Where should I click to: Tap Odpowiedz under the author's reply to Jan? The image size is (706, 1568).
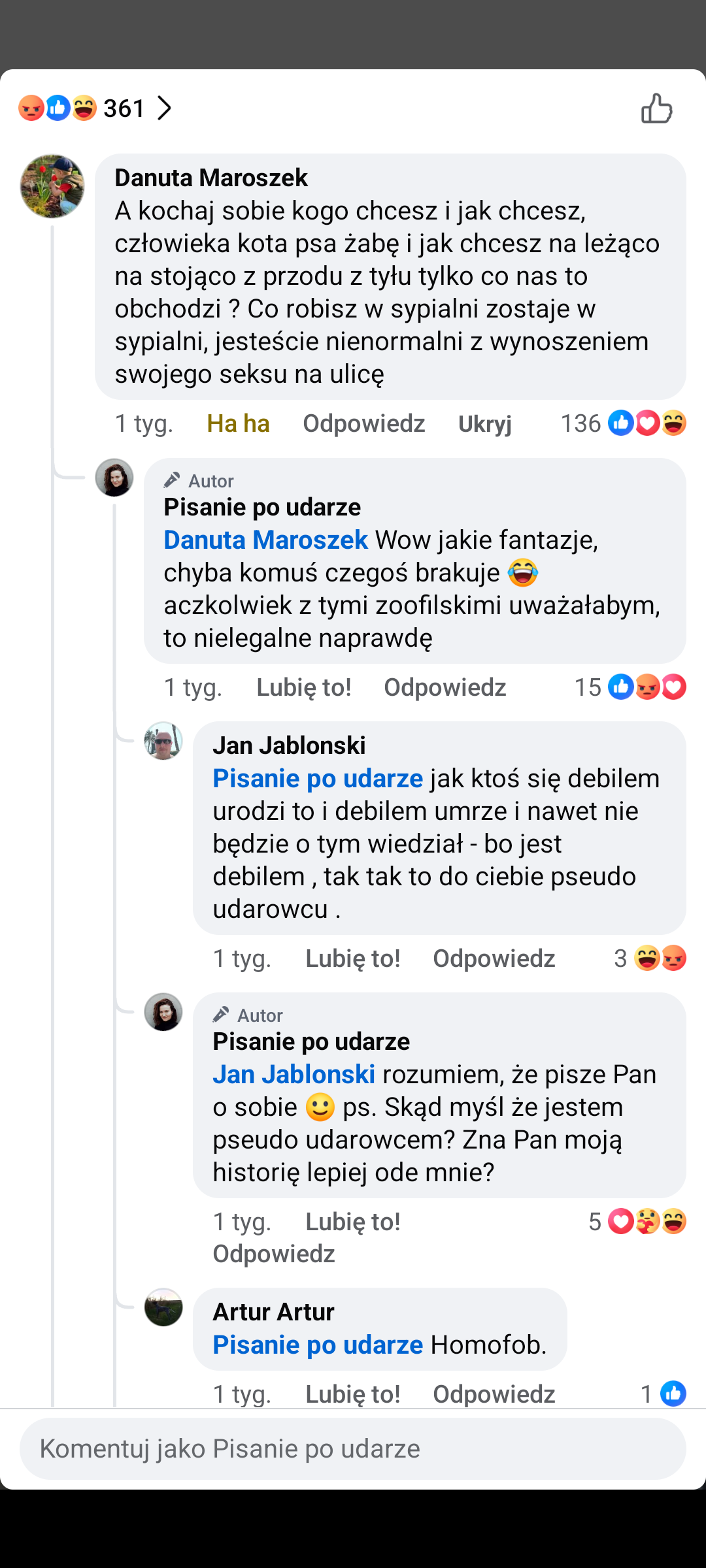click(274, 1254)
